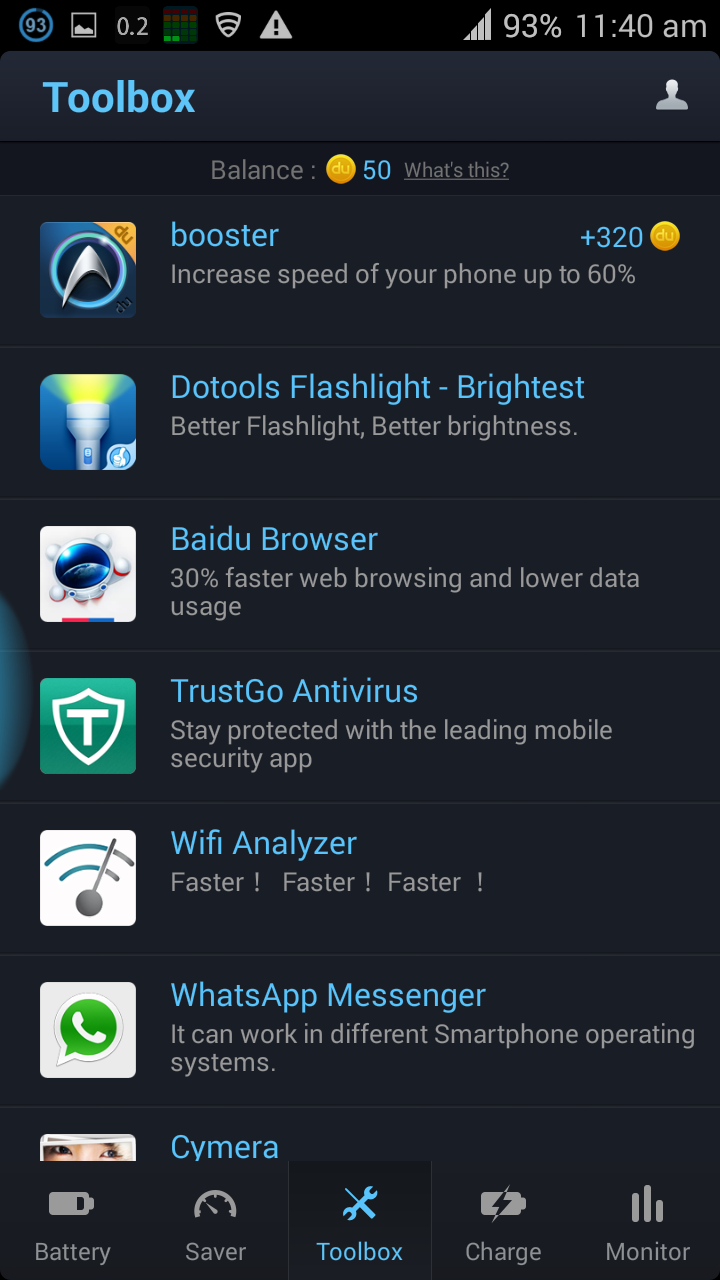This screenshot has height=1280, width=720.
Task: Go to the Saver tab
Action: coord(215,1222)
